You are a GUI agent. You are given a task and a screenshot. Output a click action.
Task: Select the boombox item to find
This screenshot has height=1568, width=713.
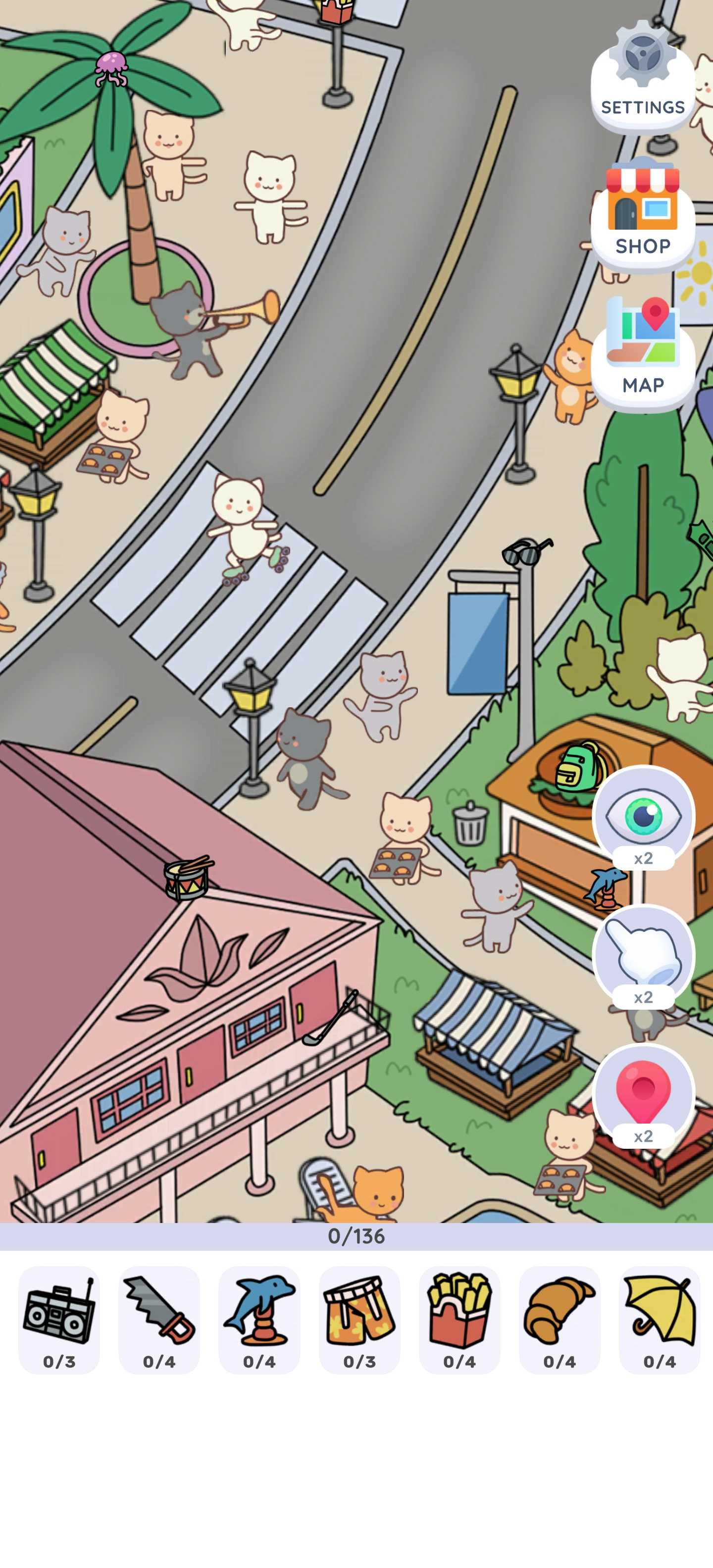(x=59, y=1319)
